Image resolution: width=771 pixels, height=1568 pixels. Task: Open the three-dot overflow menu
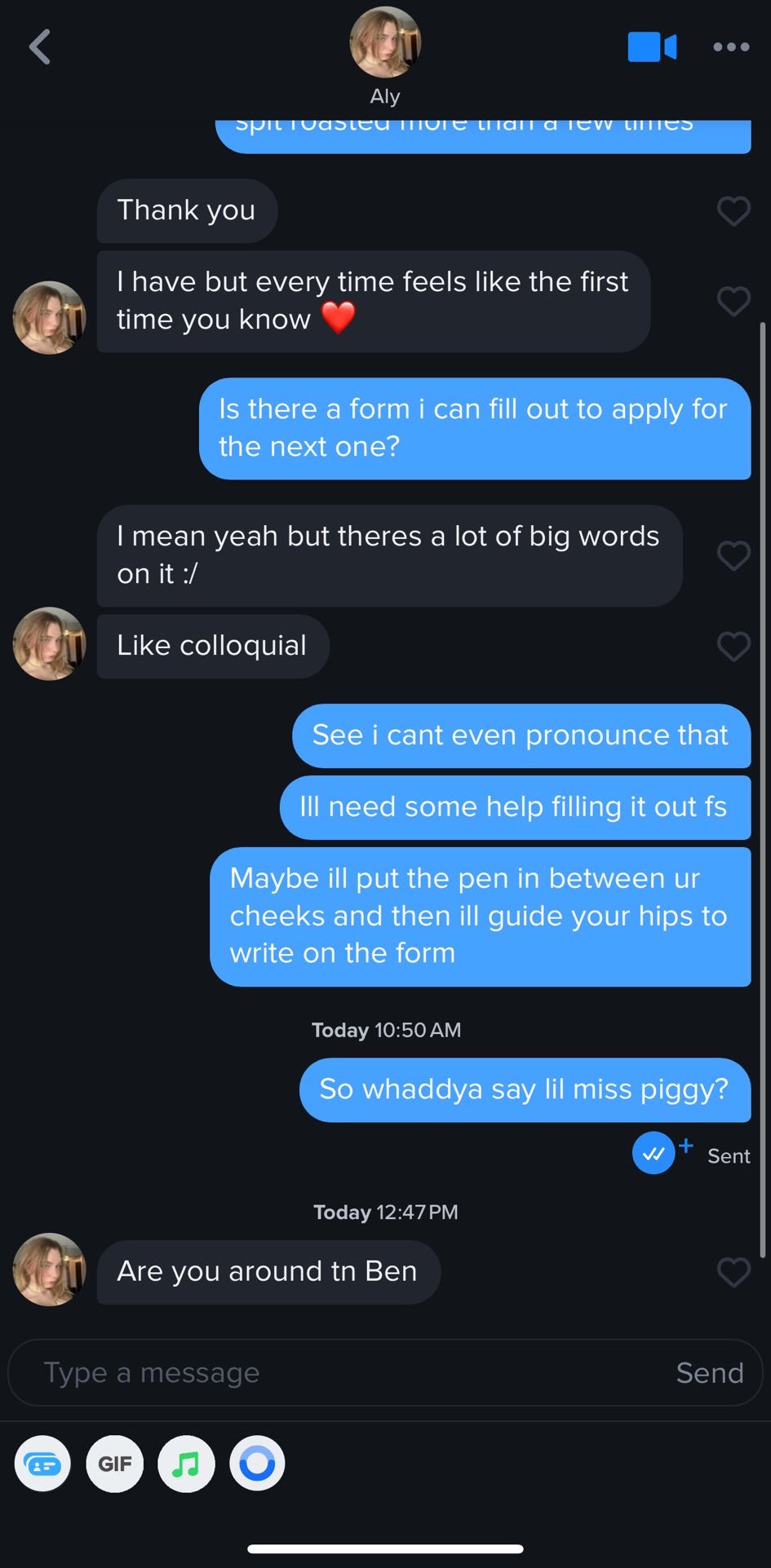pyautogui.click(x=731, y=46)
